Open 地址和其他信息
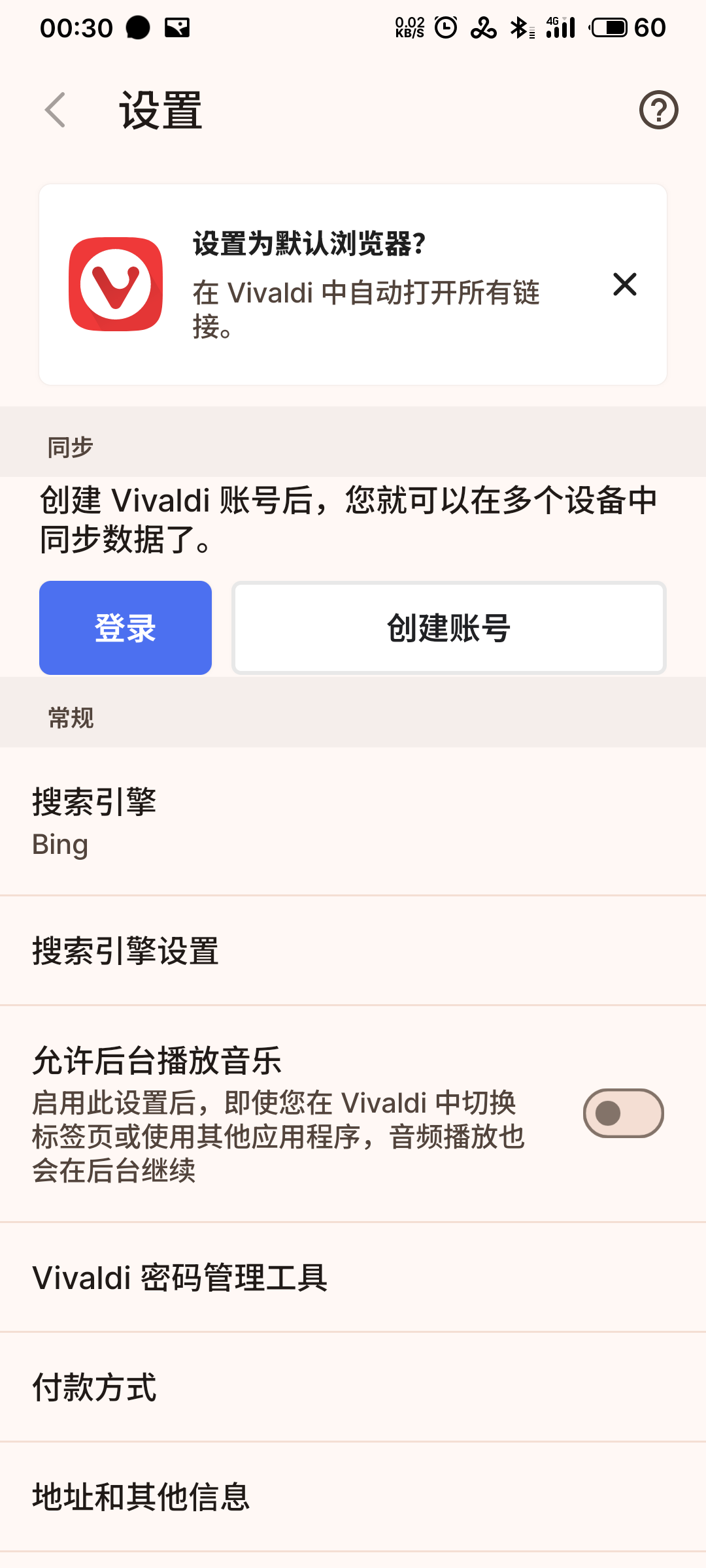Viewport: 706px width, 1568px height. click(x=353, y=1497)
